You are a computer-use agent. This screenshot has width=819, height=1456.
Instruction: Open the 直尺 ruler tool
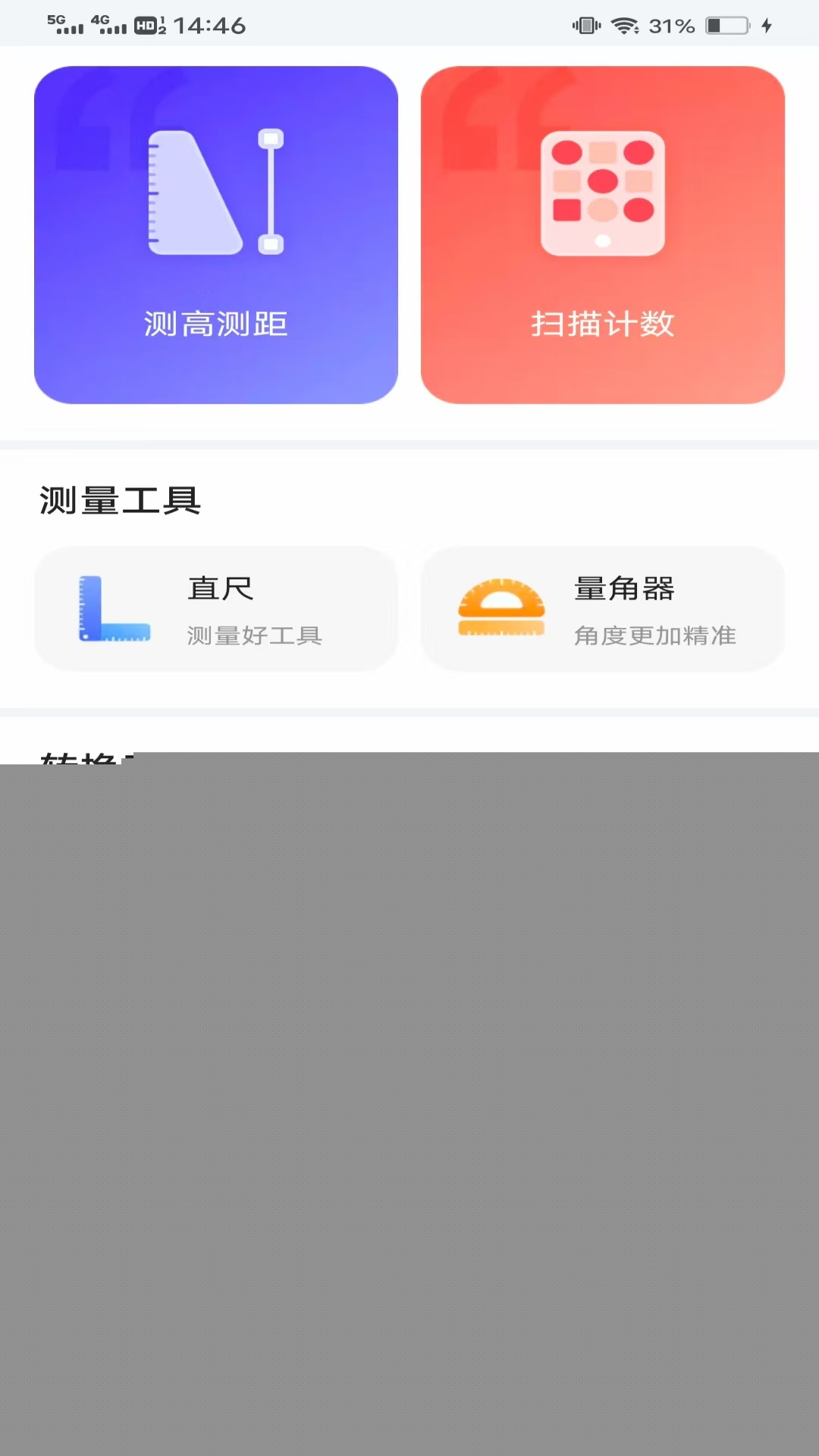pos(216,609)
